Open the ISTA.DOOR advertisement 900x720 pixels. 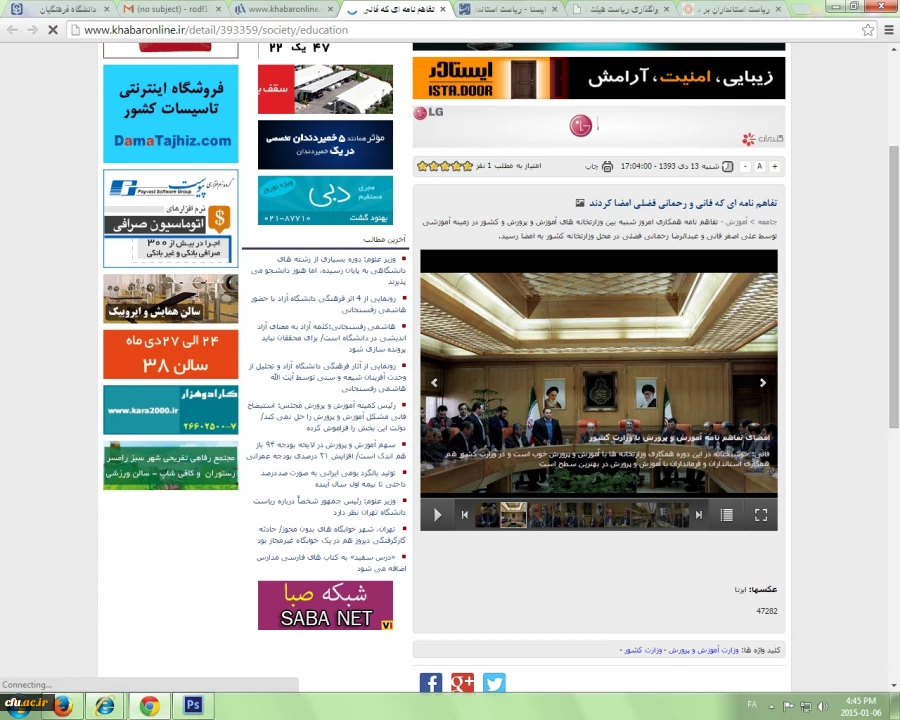[x=598, y=78]
